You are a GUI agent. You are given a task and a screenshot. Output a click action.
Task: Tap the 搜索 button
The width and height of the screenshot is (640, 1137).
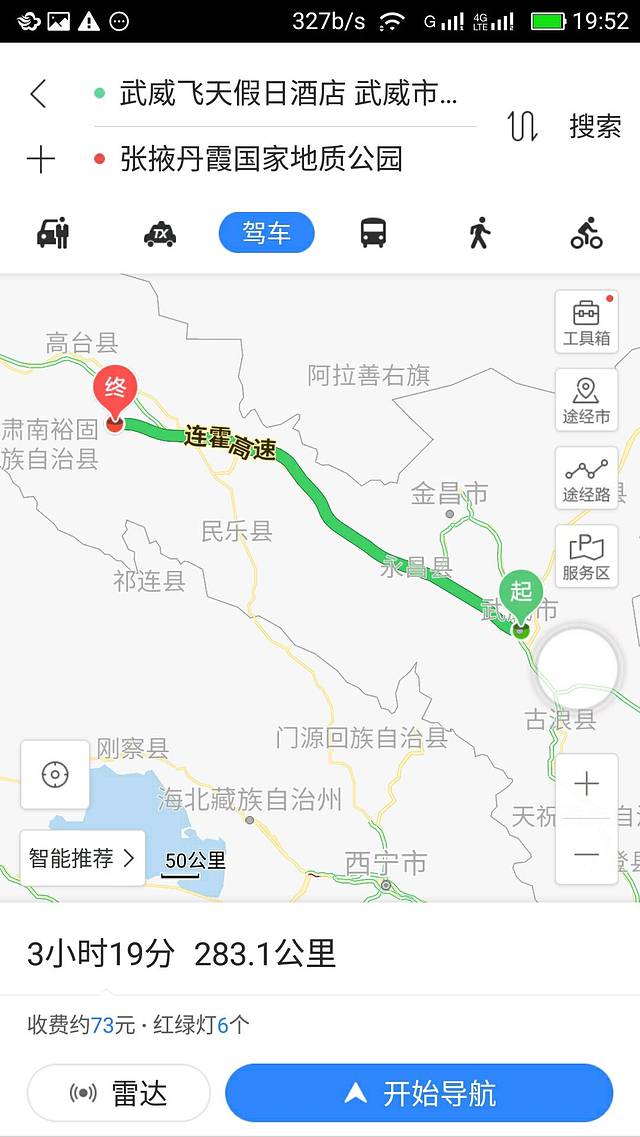[x=595, y=127]
